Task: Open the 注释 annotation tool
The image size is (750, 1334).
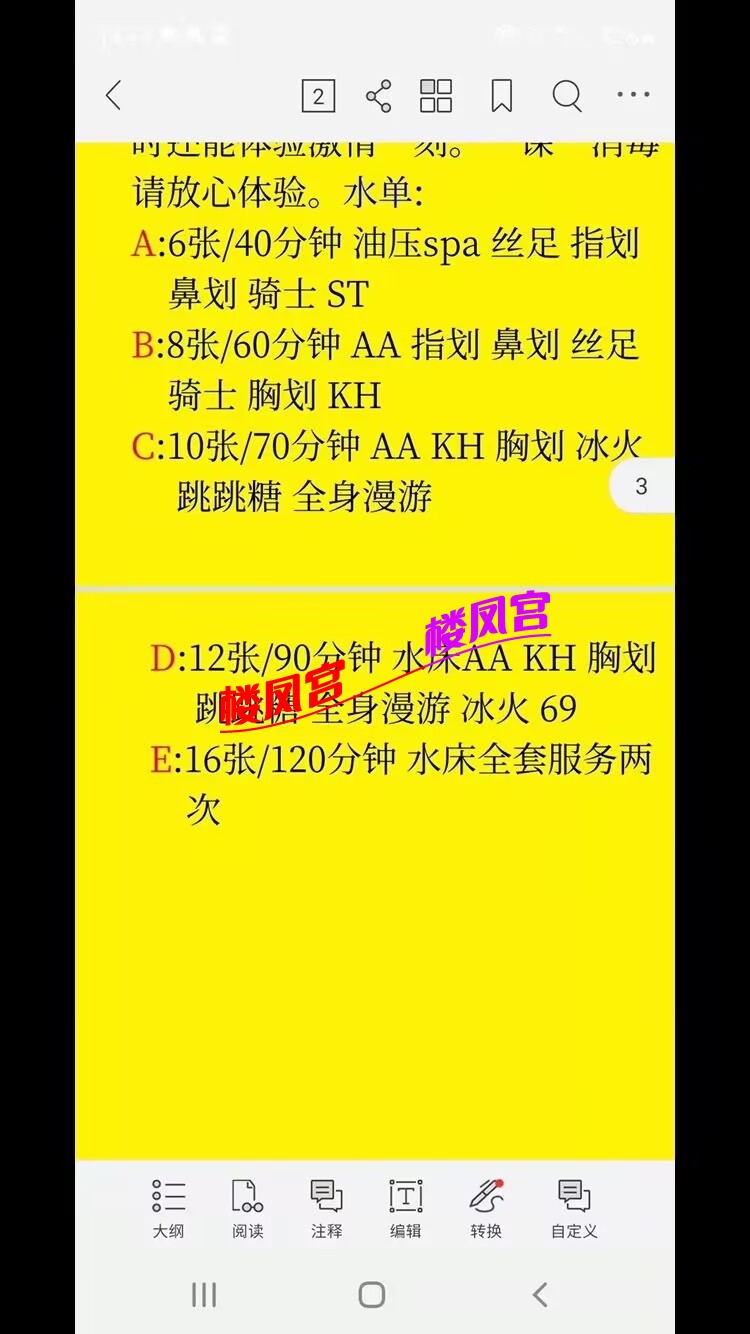Action: coord(326,1208)
